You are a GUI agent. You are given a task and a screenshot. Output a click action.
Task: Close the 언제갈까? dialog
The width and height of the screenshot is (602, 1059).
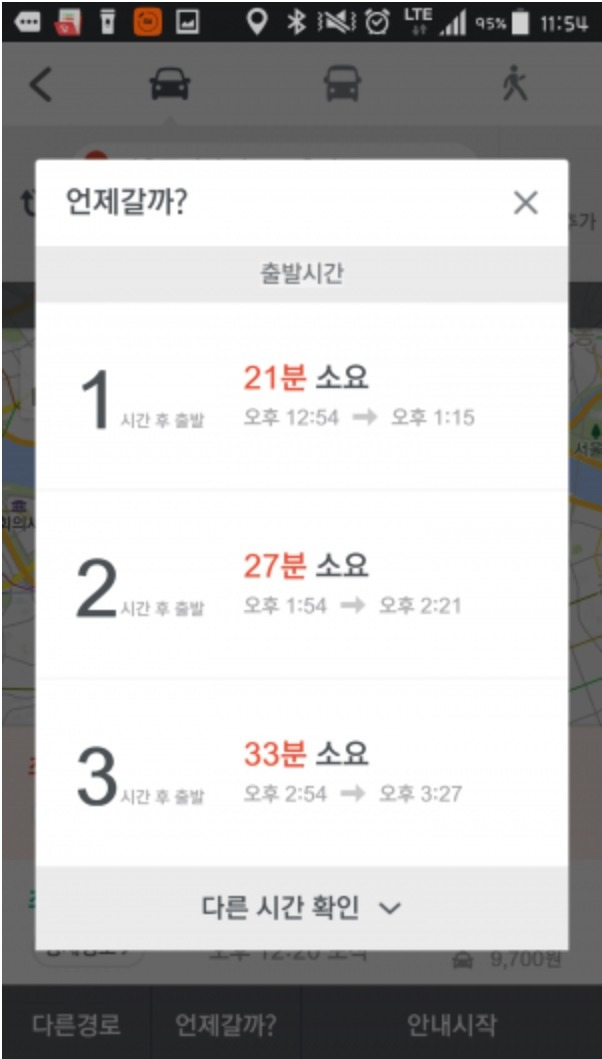pos(525,203)
